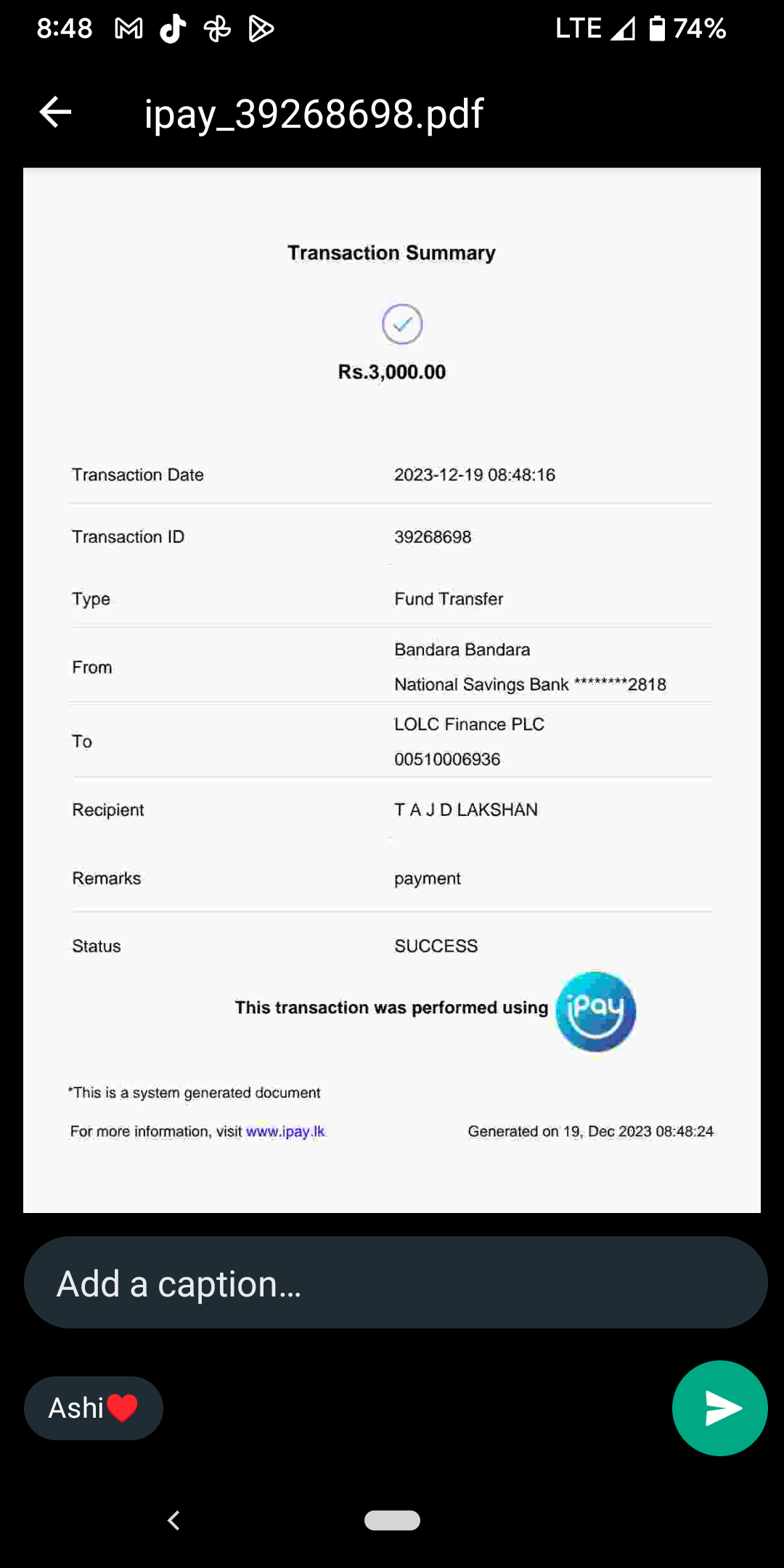Tap the home pill in navigation bar
Image resolution: width=784 pixels, height=1568 pixels.
(392, 1520)
